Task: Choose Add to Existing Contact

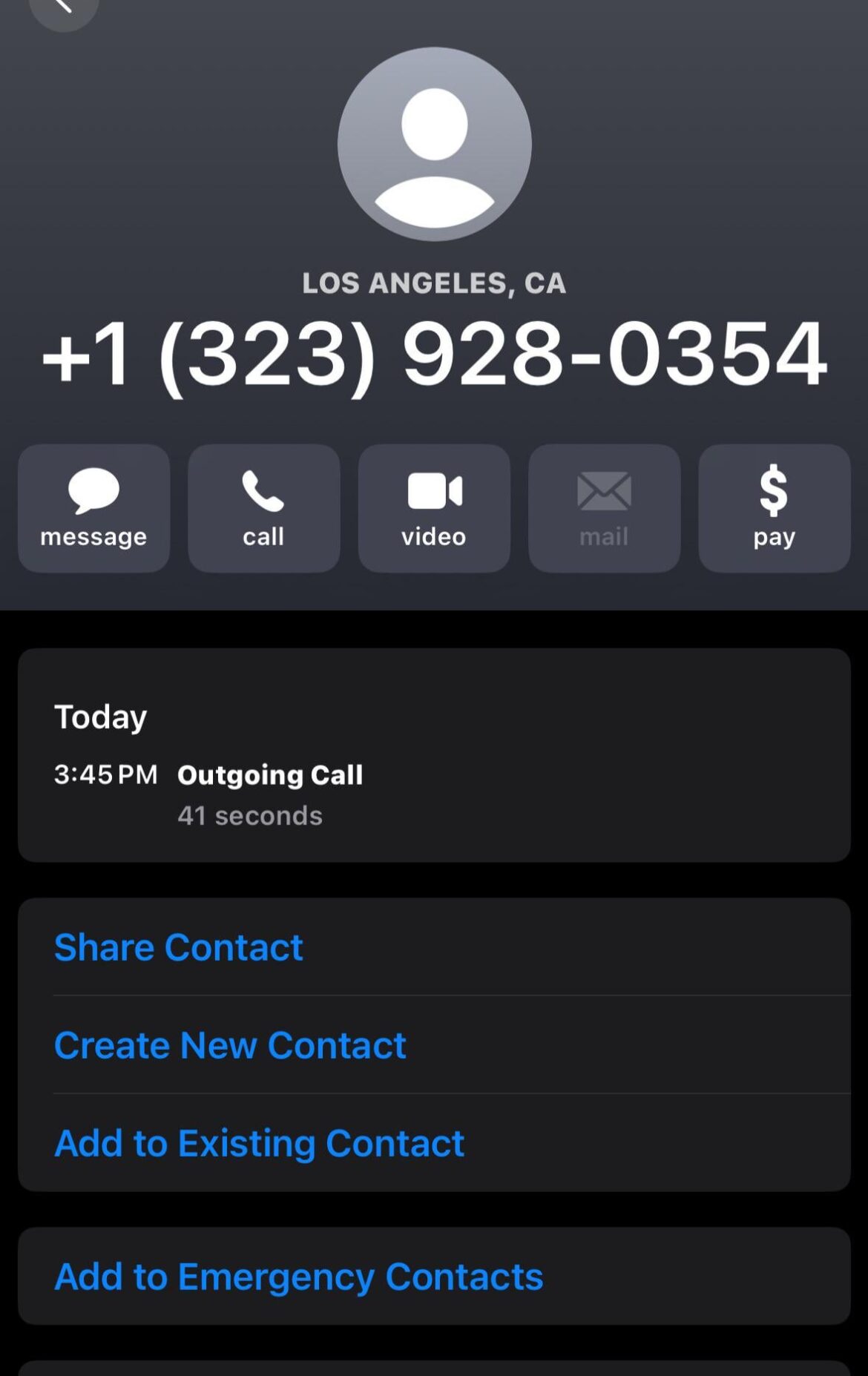Action: tap(259, 1143)
